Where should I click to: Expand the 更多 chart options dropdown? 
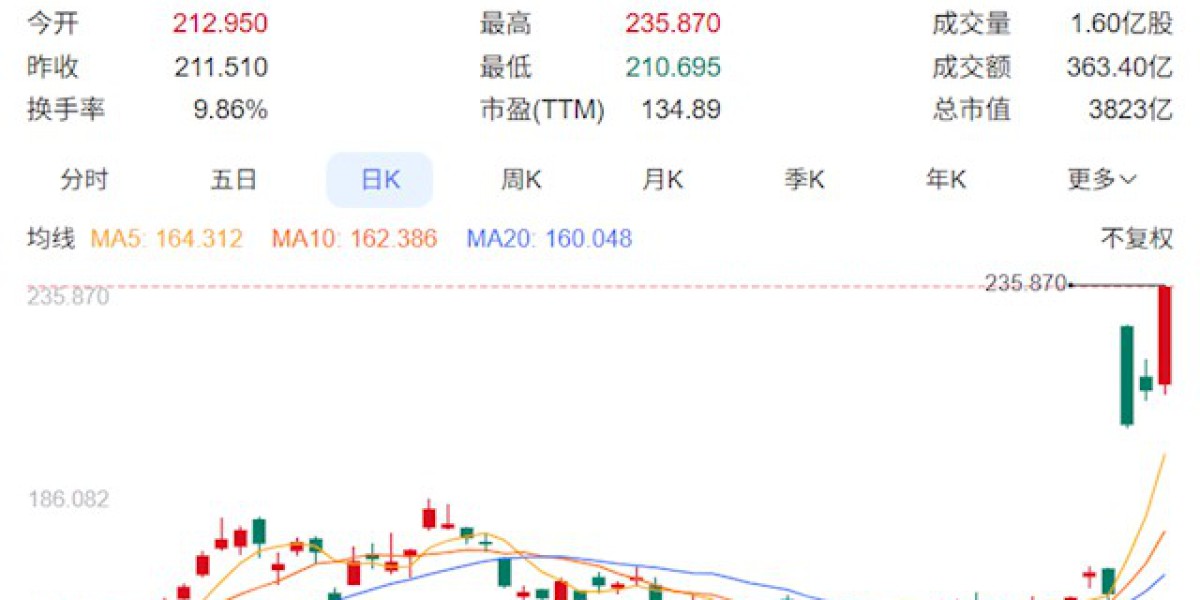tap(1101, 180)
